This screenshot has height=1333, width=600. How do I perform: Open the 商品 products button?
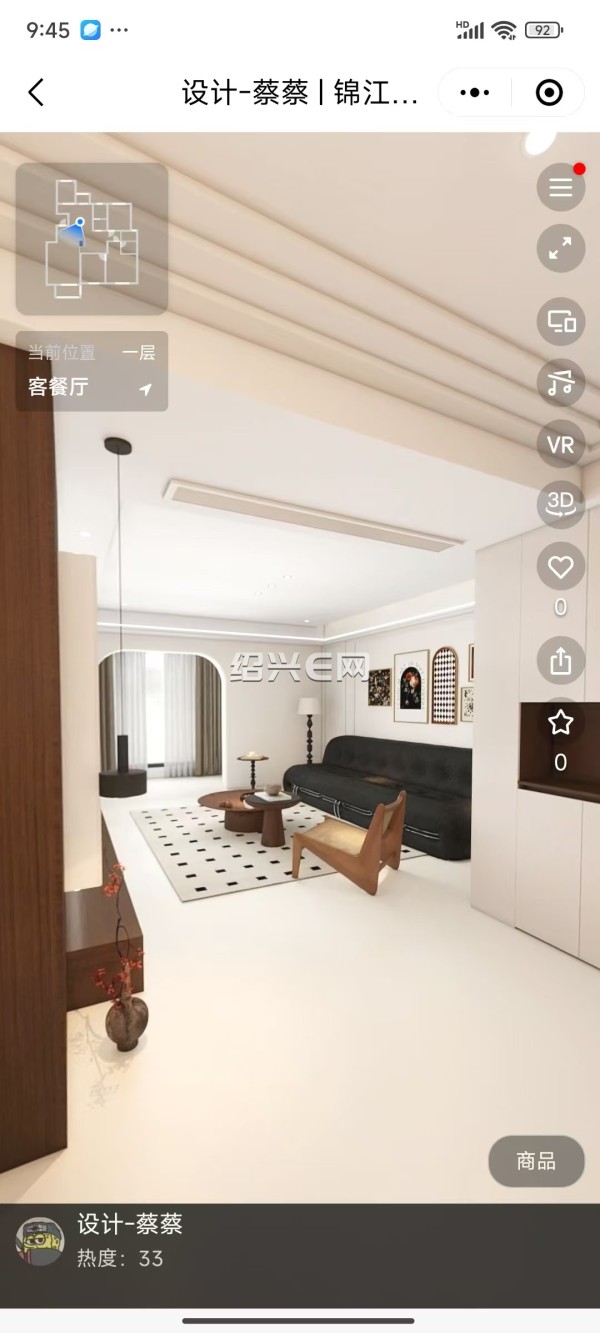(536, 1161)
